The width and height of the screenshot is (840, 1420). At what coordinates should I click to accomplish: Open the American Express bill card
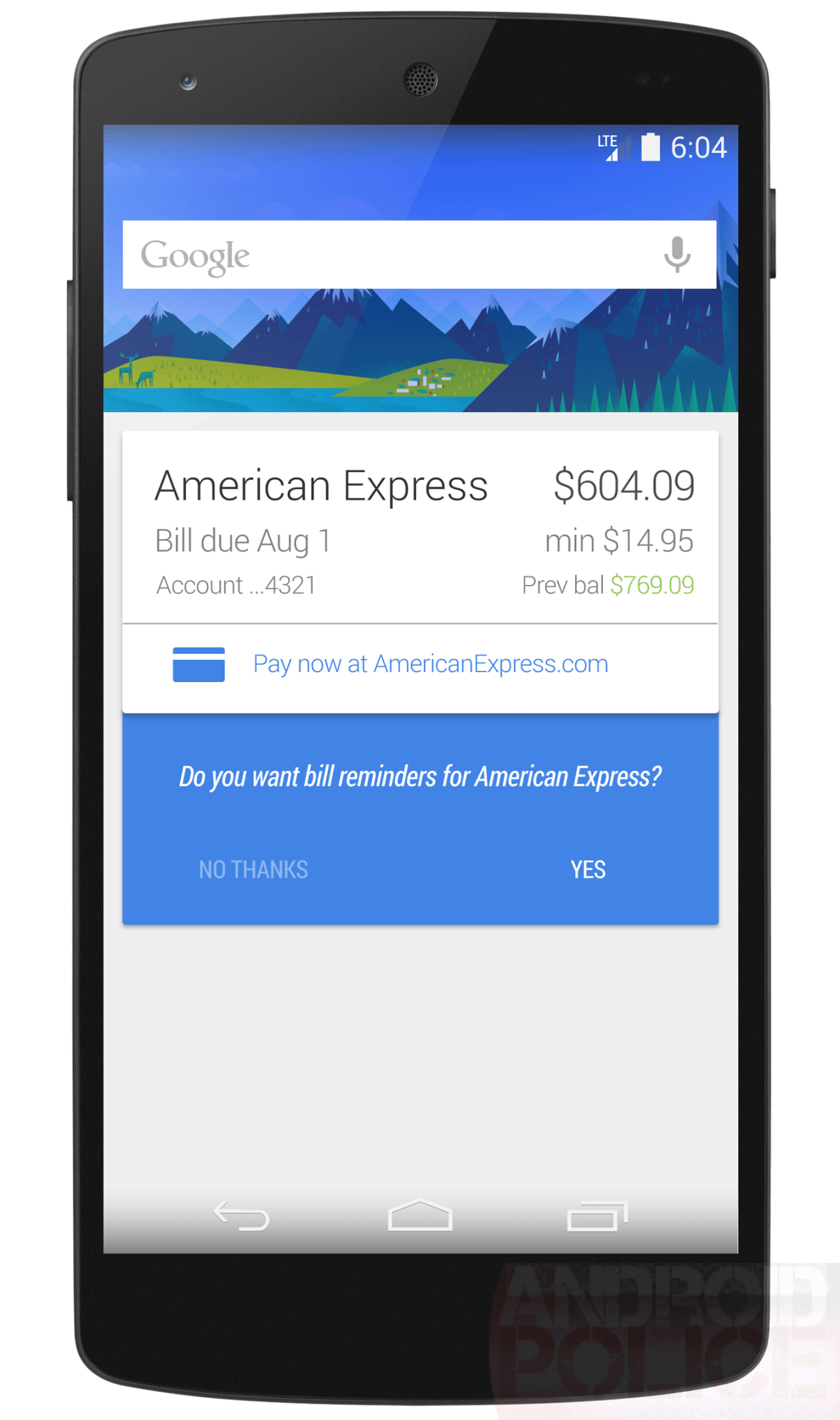click(420, 527)
